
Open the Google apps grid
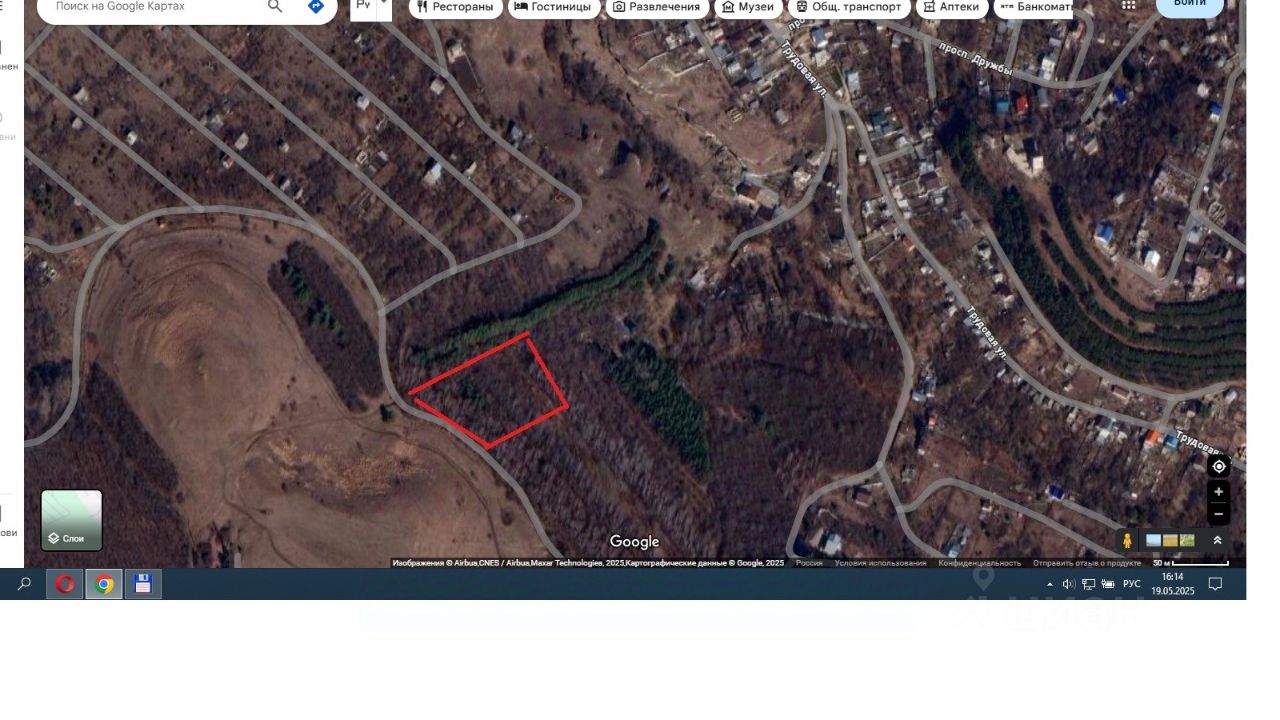coord(1129,5)
